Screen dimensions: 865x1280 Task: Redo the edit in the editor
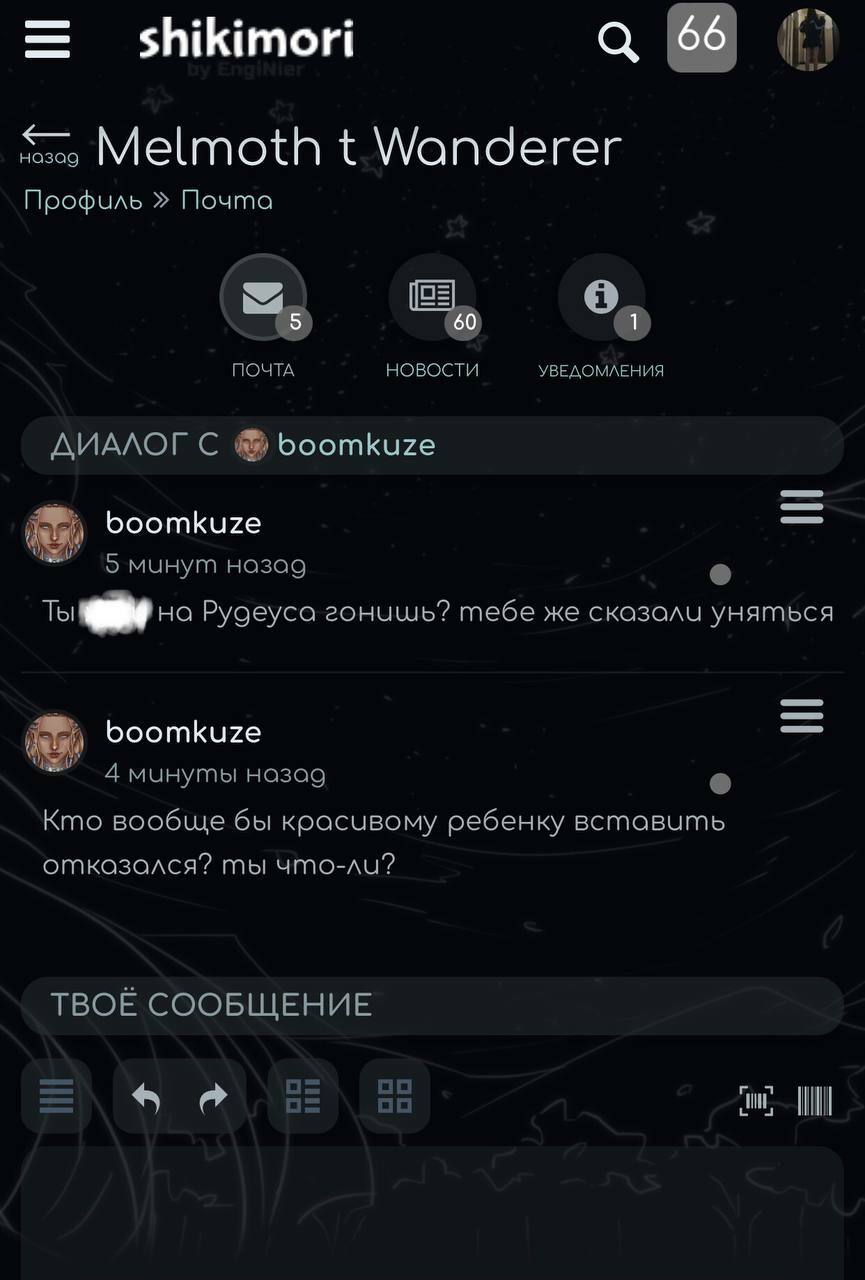tap(213, 1098)
